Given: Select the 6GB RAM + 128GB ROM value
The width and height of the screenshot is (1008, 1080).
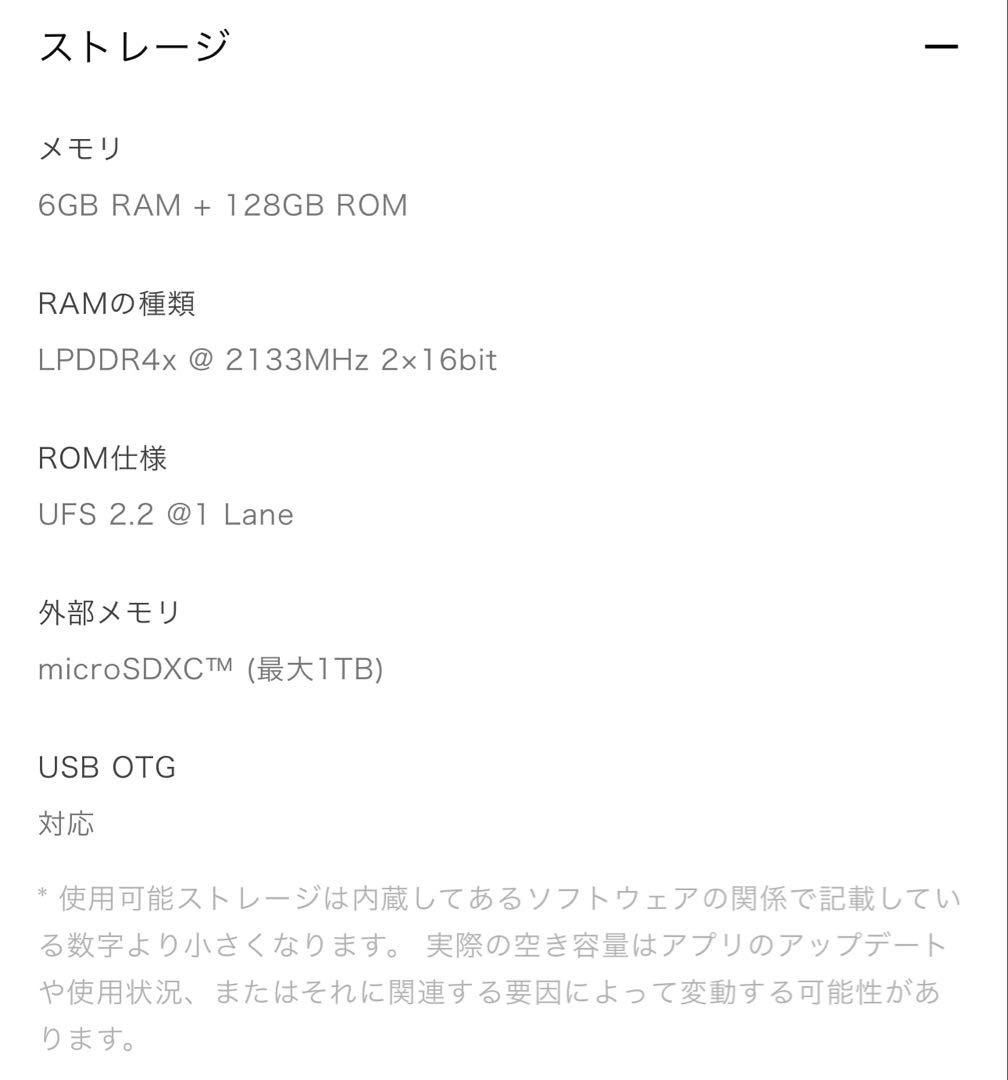Looking at the screenshot, I should click(223, 206).
